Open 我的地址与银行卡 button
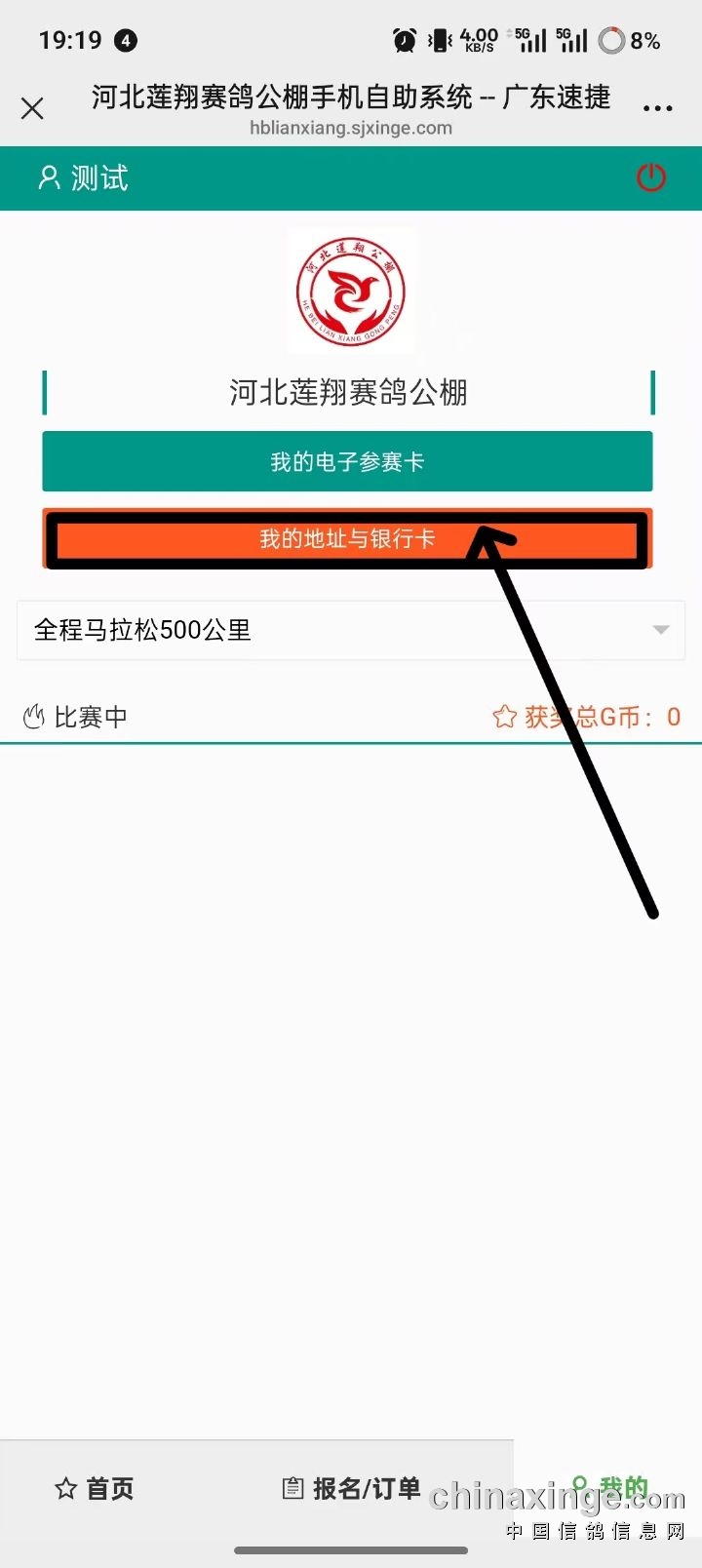The width and height of the screenshot is (702, 1568). (x=347, y=538)
